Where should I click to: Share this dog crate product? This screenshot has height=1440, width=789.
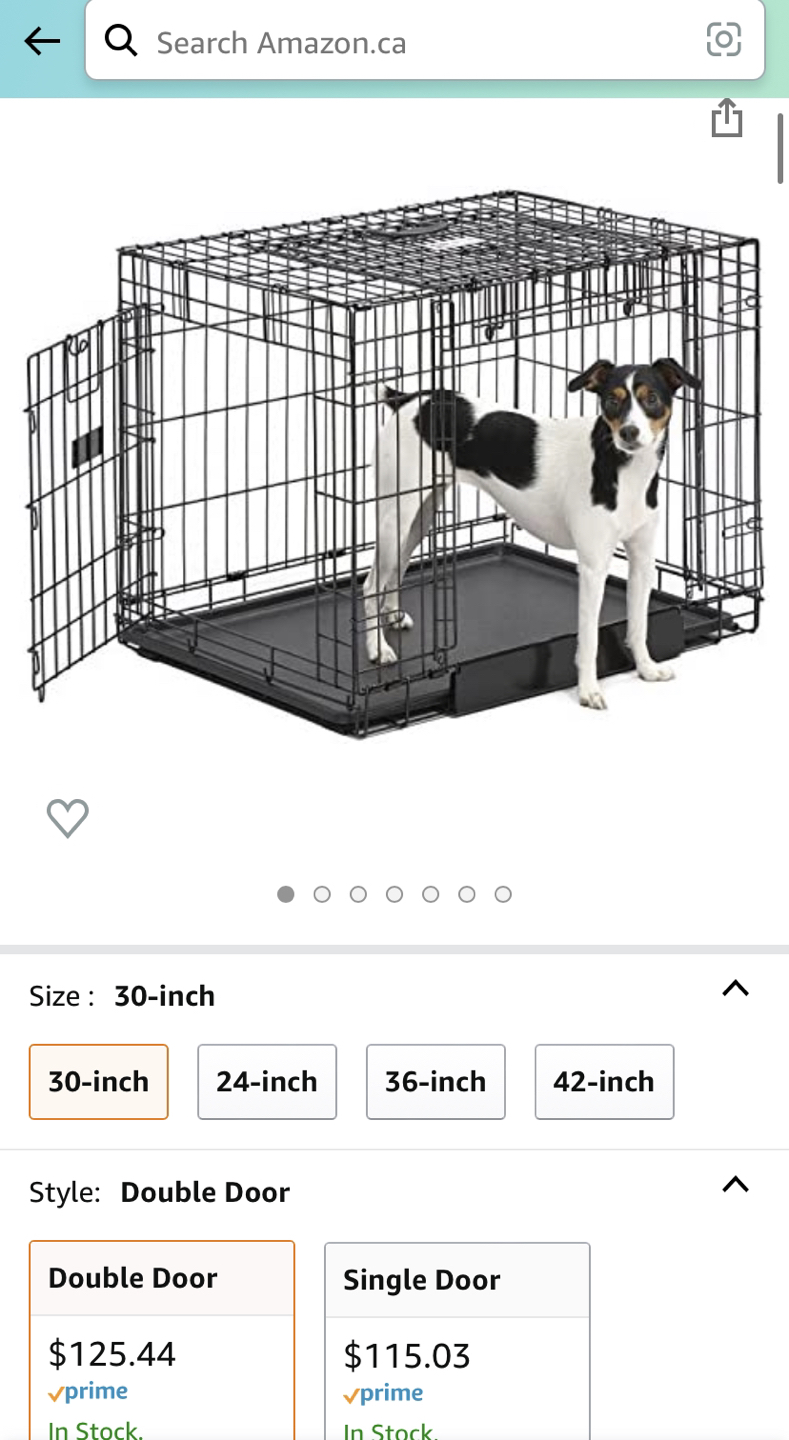[727, 118]
